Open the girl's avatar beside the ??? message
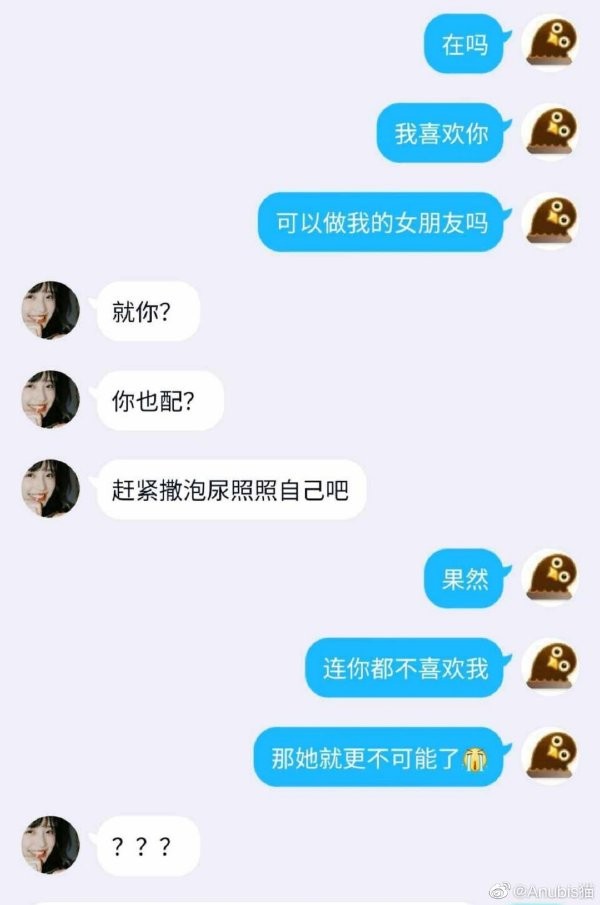The image size is (600, 905). point(51,845)
